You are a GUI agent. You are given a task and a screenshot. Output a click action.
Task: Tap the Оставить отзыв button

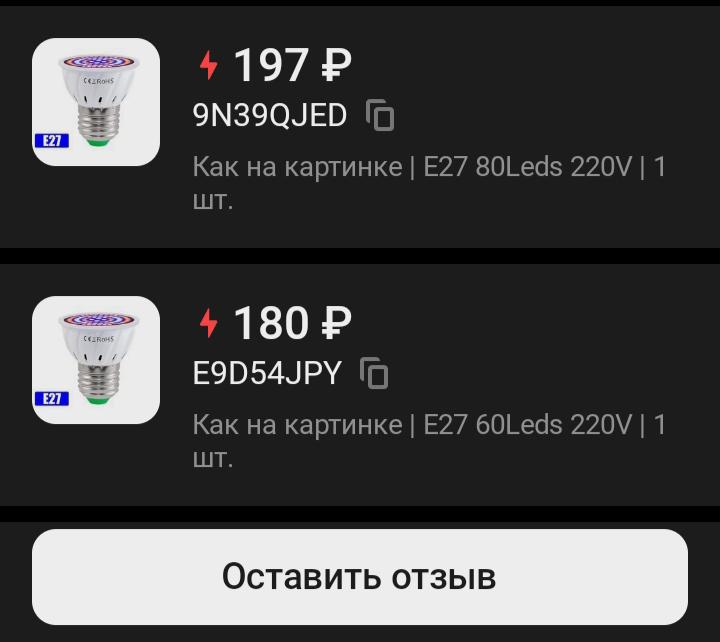pos(359,577)
